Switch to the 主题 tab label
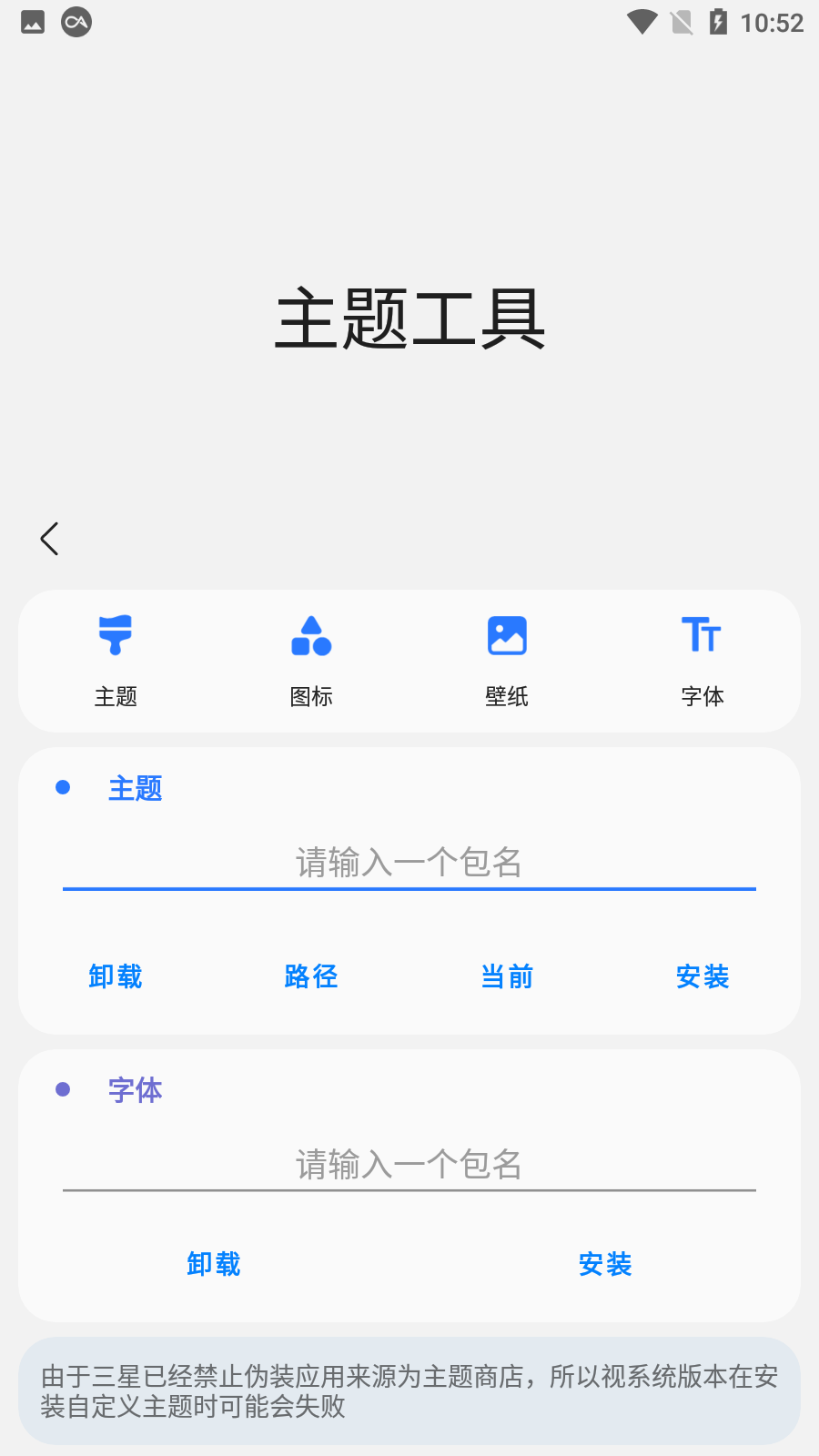Image resolution: width=819 pixels, height=1456 pixels. [x=115, y=696]
